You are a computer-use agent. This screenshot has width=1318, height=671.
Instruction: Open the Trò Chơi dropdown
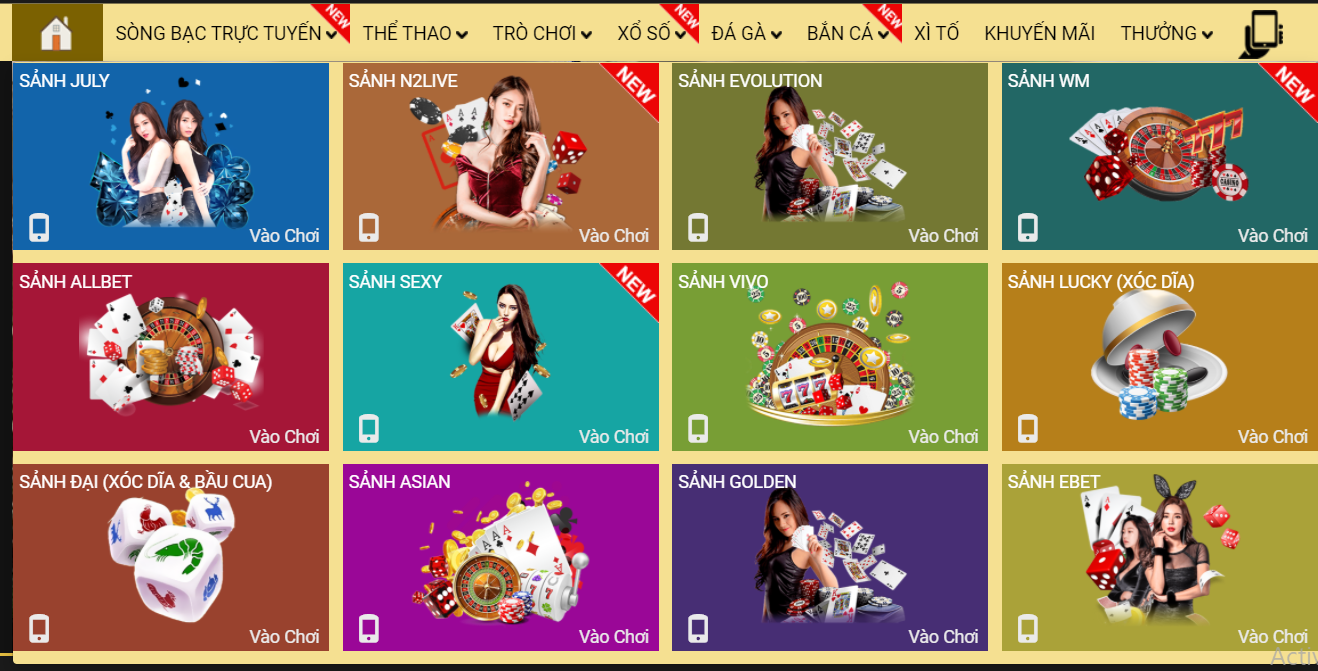click(542, 33)
